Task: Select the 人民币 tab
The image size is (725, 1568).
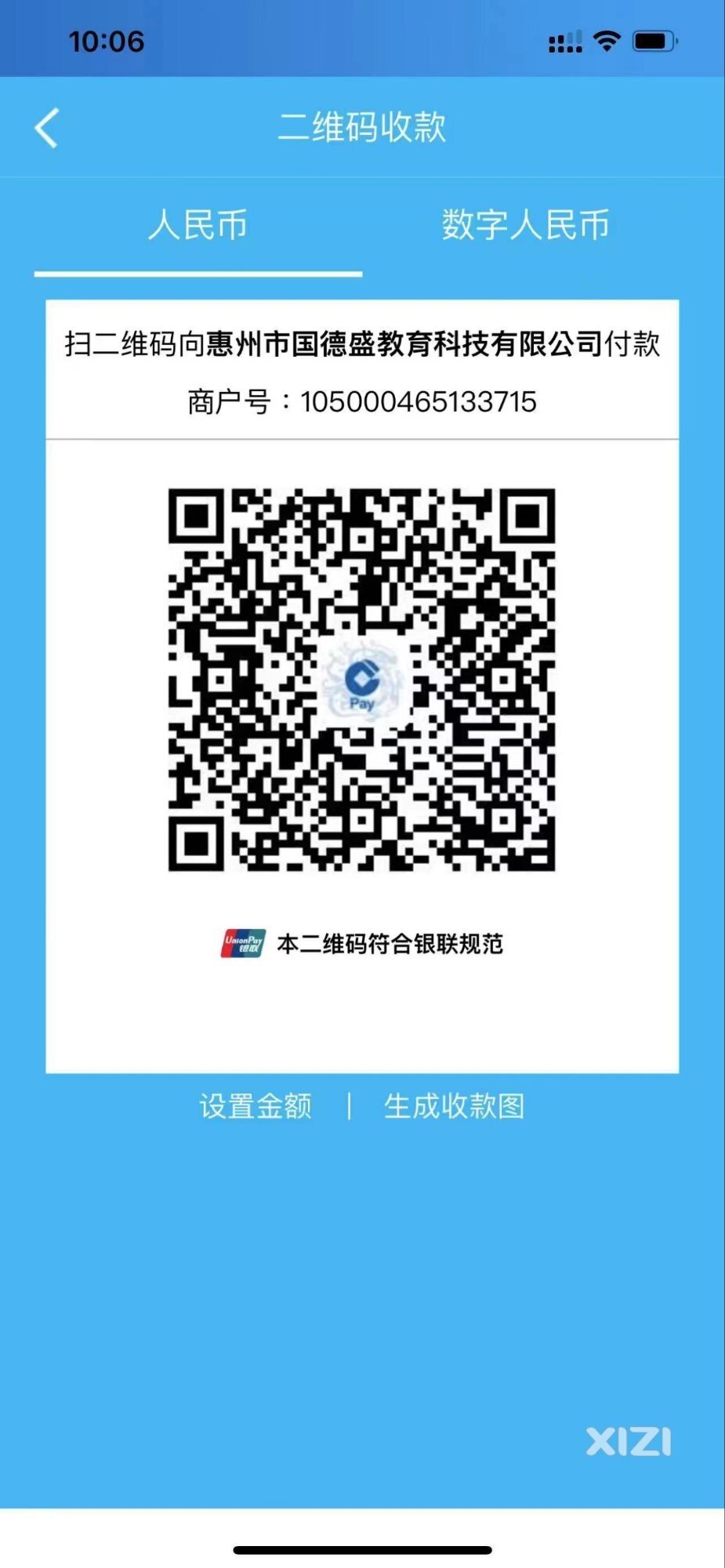Action: [x=198, y=226]
